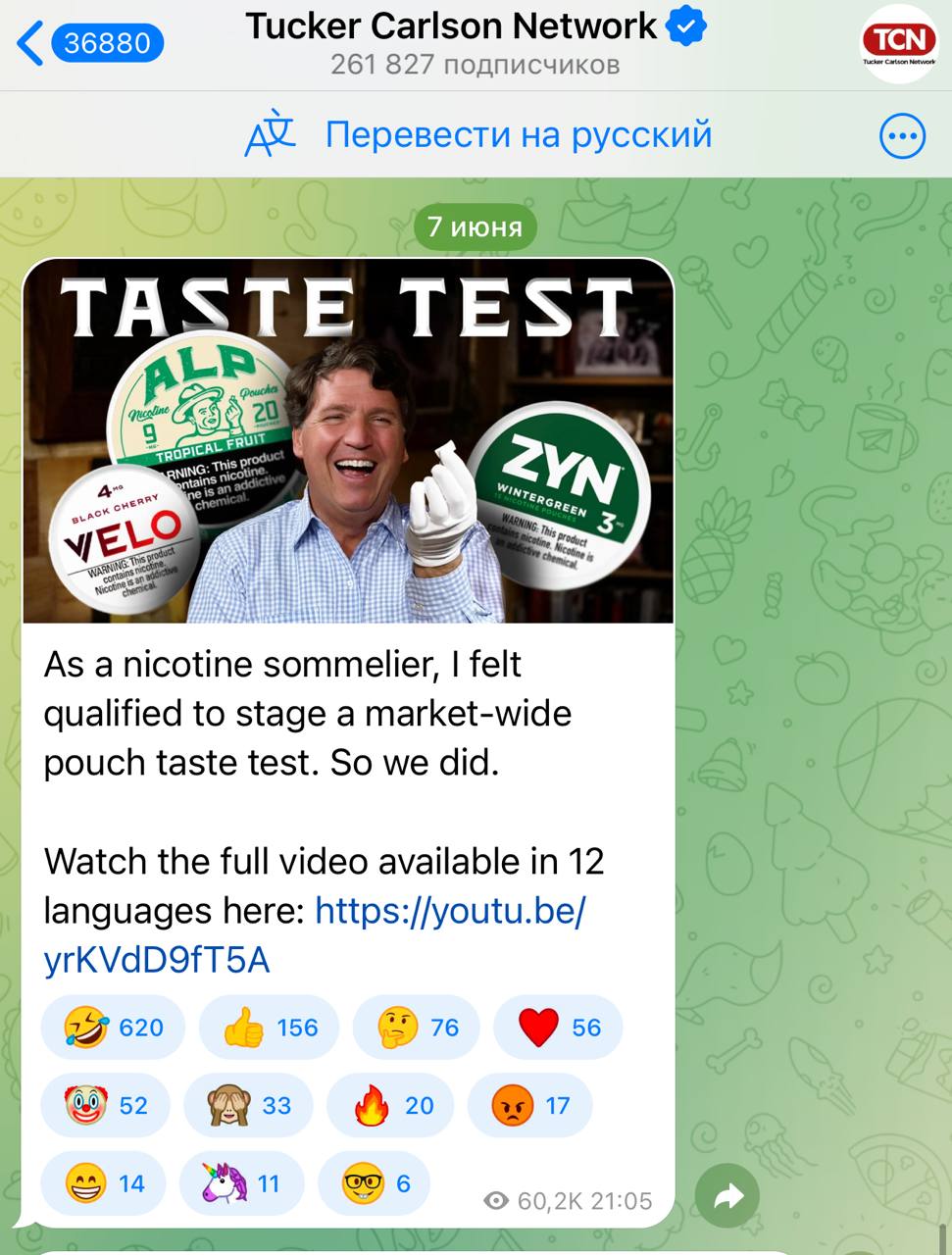The height and width of the screenshot is (1255, 952).
Task: Open Tucker Carlson Network channel info
Action: pyautogui.click(x=475, y=43)
